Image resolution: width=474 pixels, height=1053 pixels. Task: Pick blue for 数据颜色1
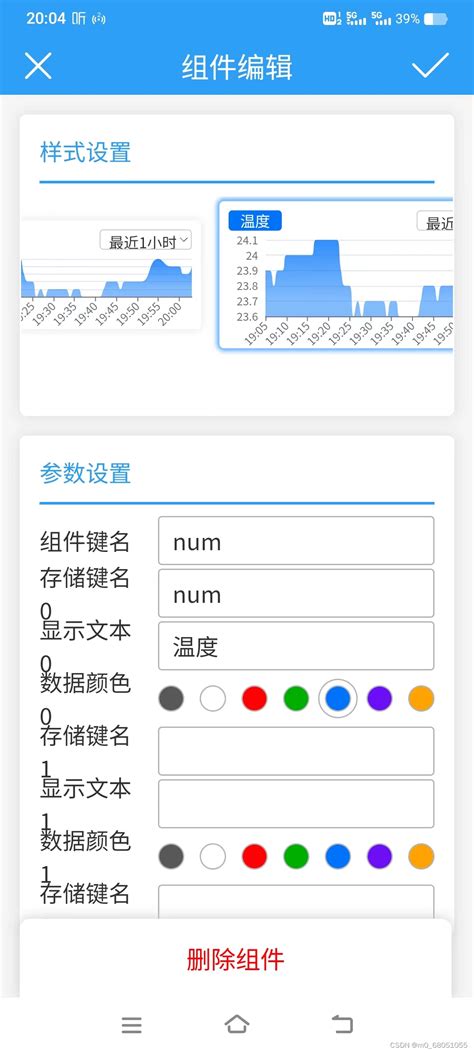338,856
